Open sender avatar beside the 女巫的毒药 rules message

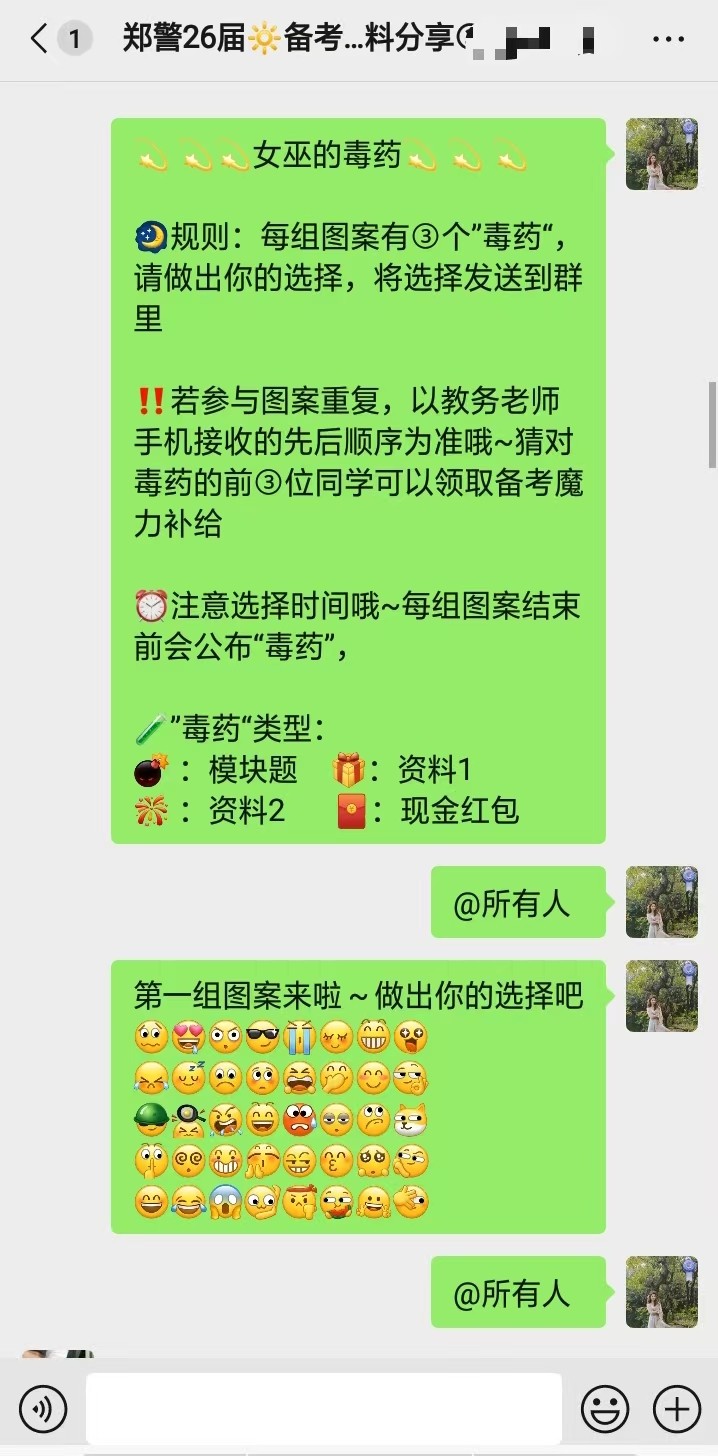click(x=661, y=154)
